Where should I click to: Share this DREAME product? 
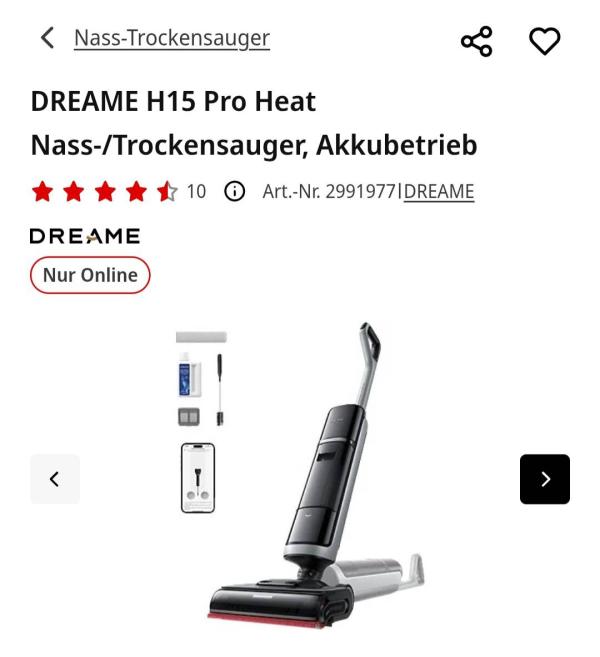pos(476,41)
